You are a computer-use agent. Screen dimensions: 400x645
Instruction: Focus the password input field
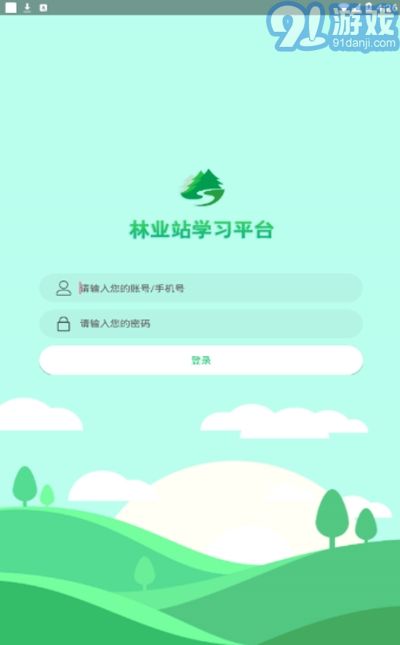[201, 324]
